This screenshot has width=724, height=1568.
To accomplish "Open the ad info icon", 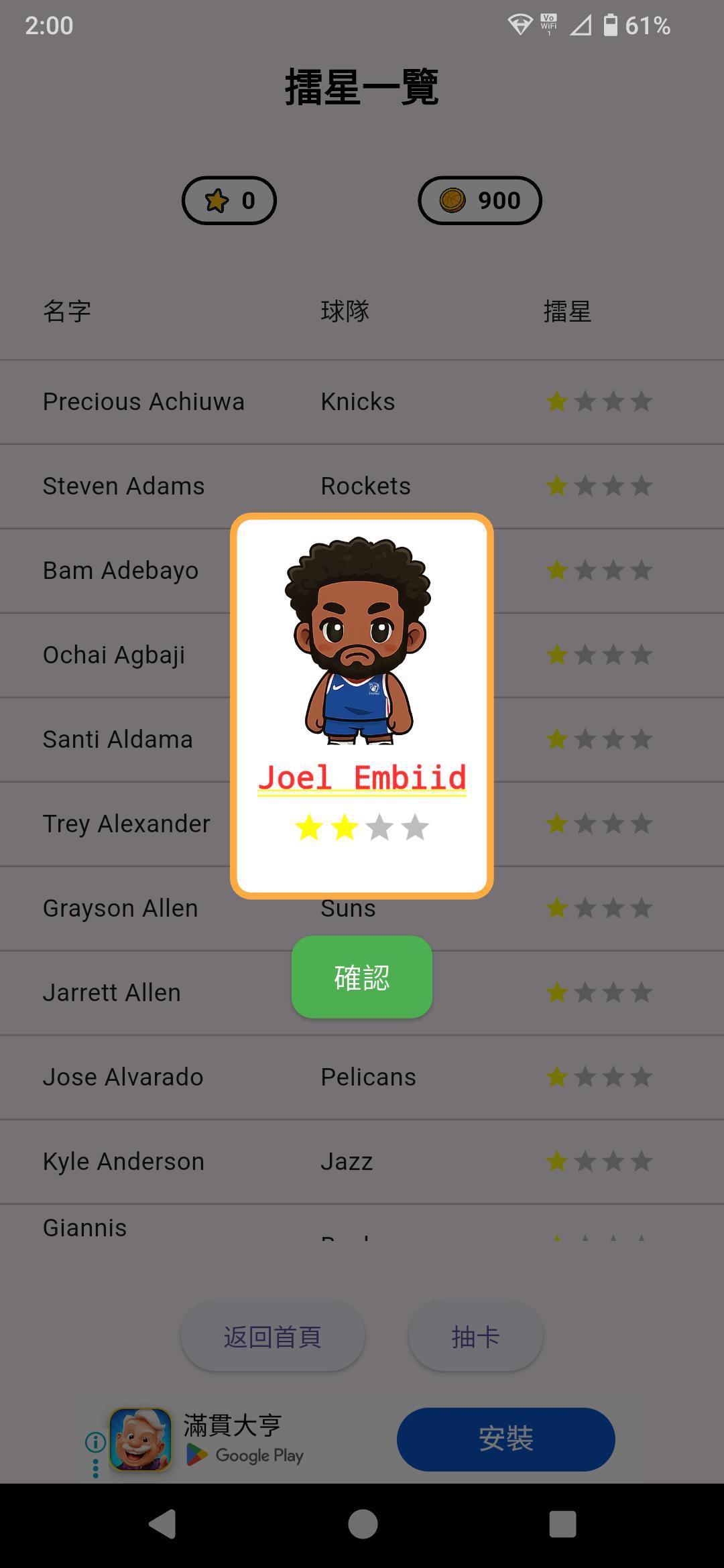I will pos(95,1441).
